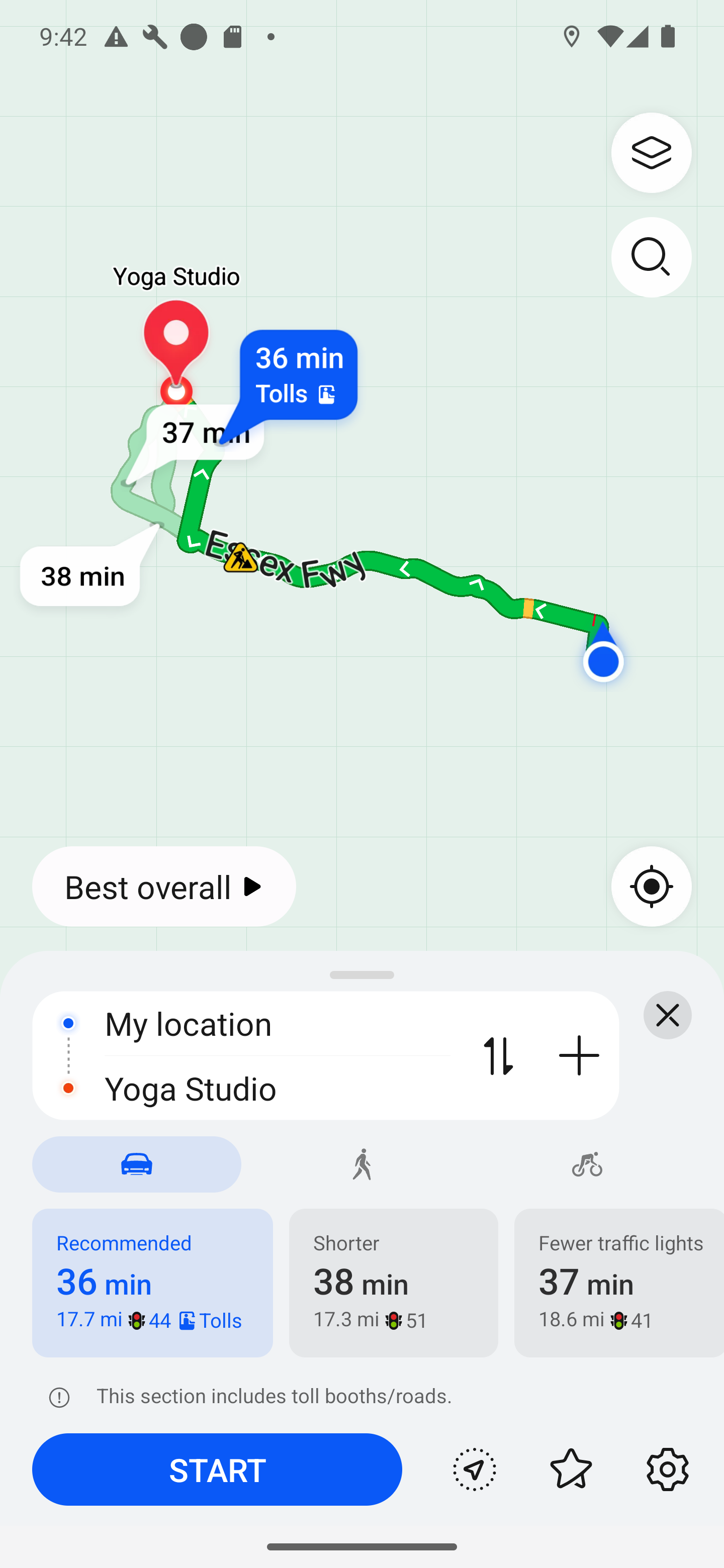Add a stop to the route

[x=579, y=1055]
